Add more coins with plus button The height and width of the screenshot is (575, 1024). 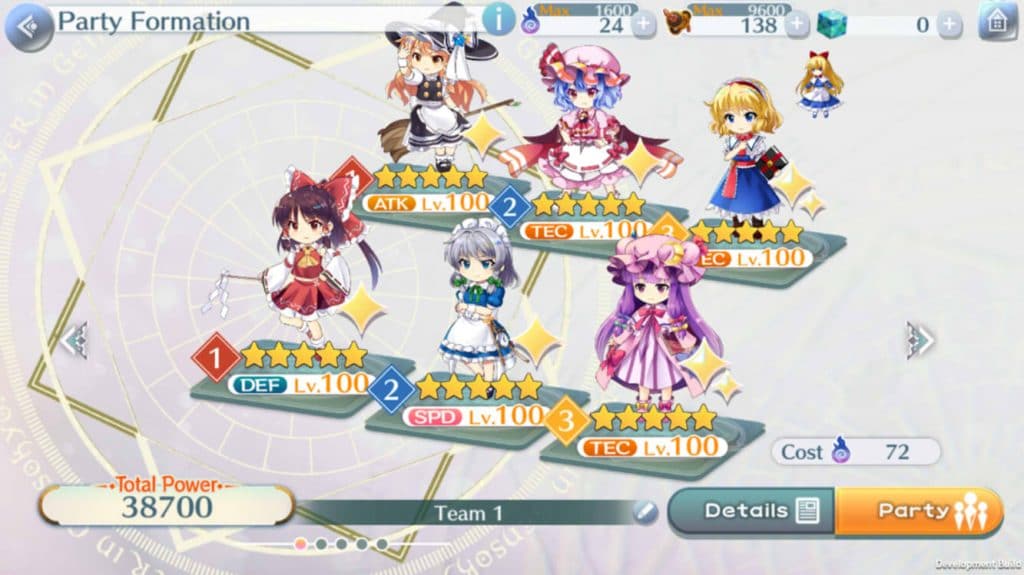[797, 25]
